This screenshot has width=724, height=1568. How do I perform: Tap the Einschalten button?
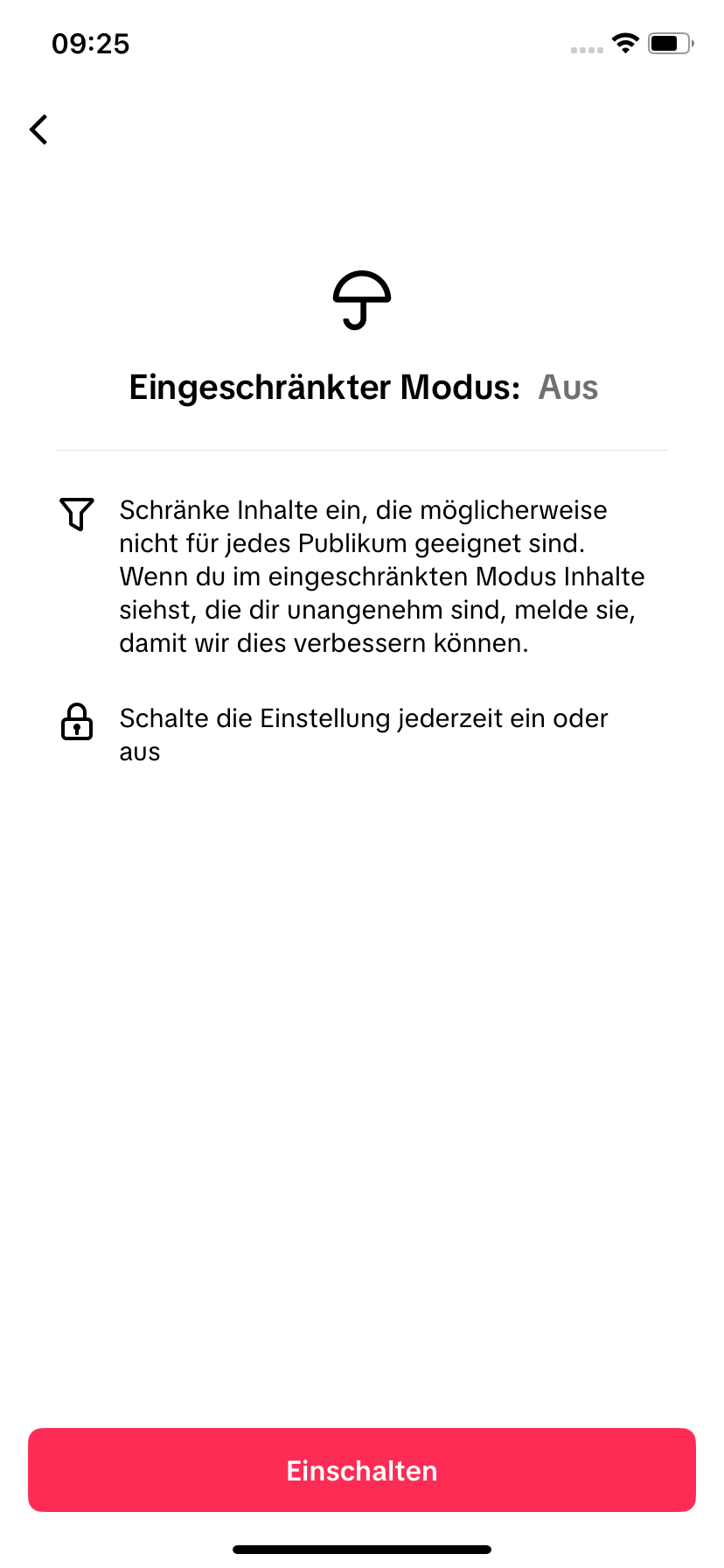362,1470
